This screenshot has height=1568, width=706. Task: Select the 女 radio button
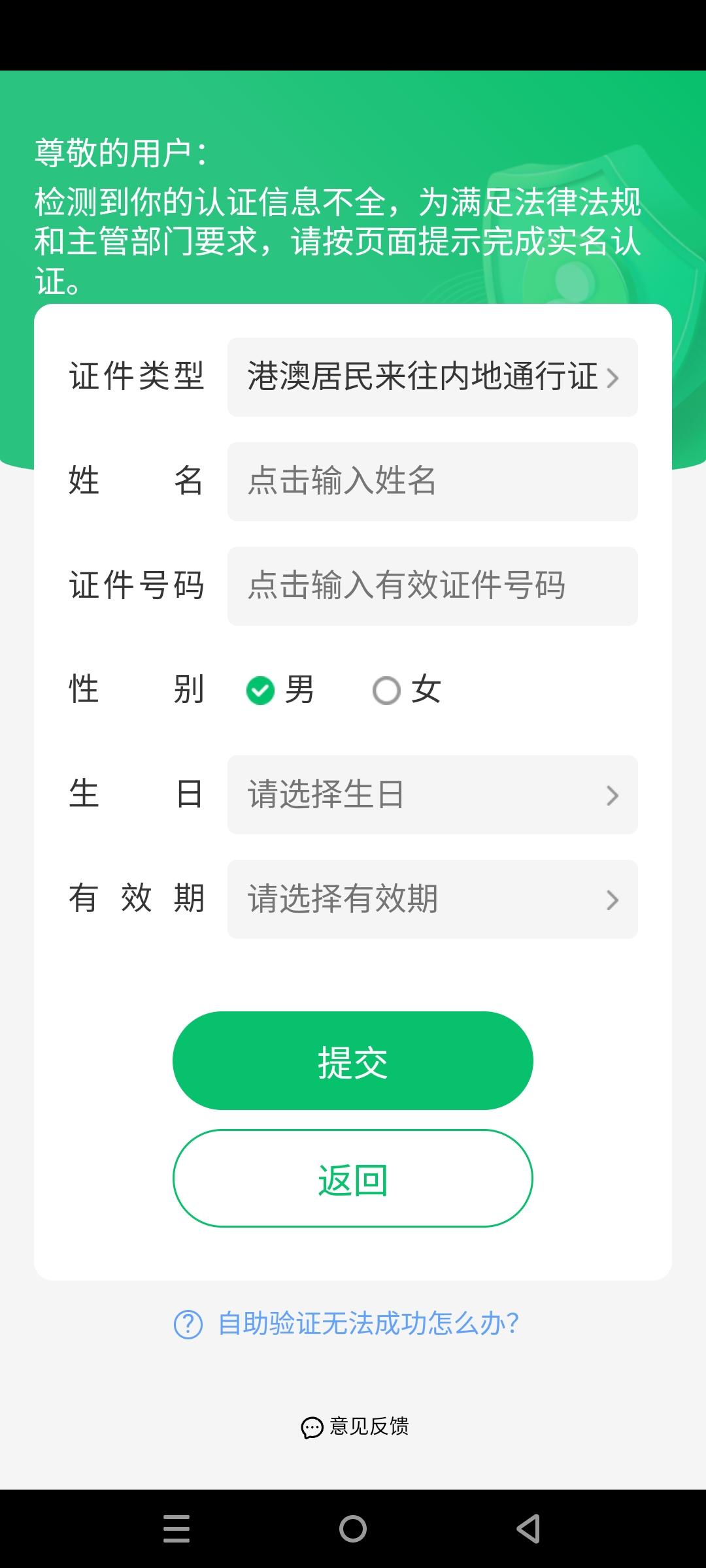[x=386, y=690]
